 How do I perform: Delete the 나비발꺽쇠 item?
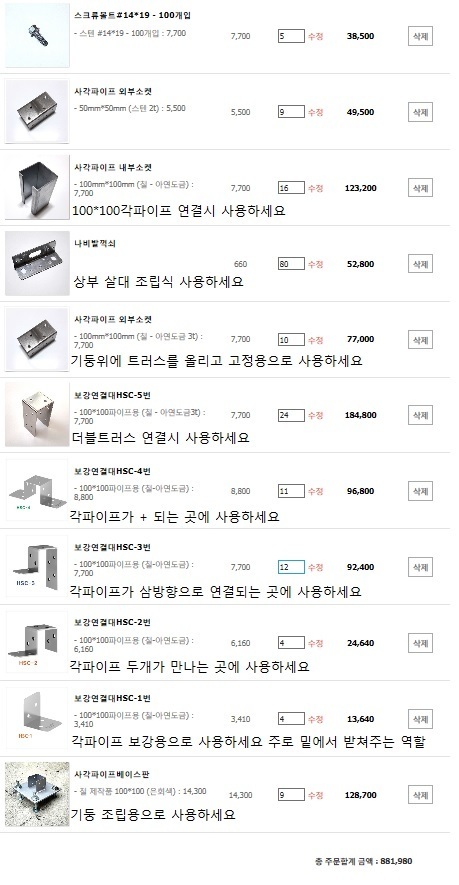pos(420,264)
